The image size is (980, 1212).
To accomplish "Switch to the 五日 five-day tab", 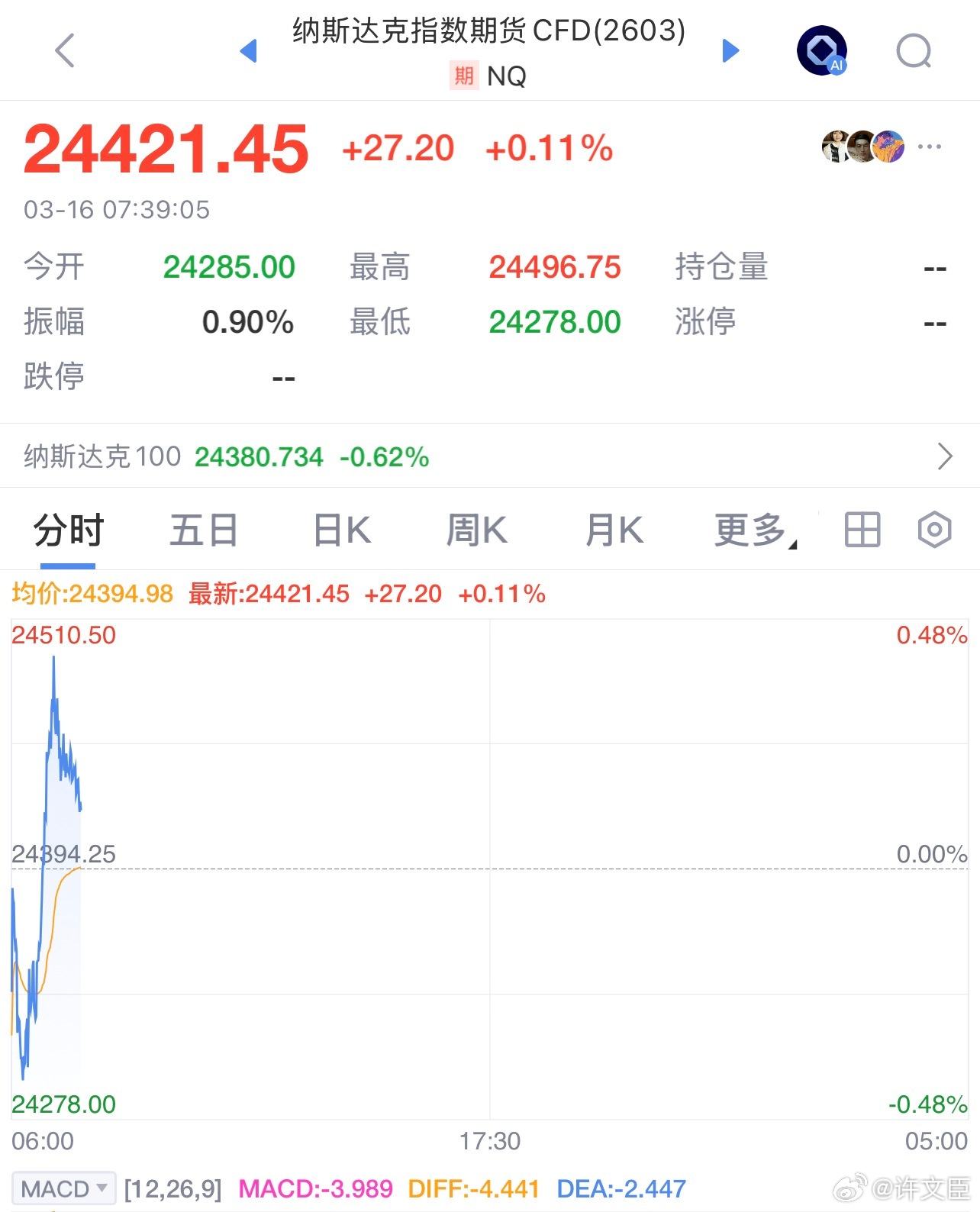I will click(203, 529).
